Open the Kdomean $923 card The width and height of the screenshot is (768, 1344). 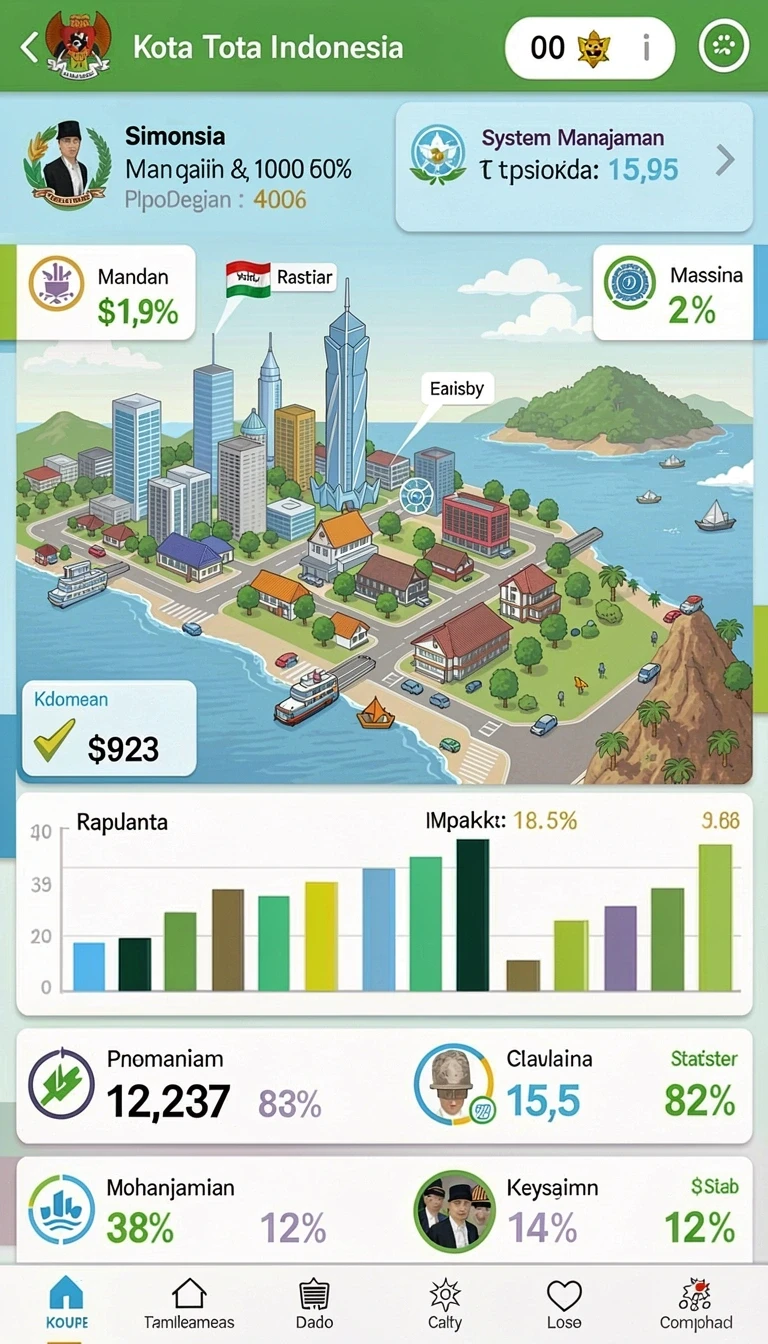click(x=108, y=728)
